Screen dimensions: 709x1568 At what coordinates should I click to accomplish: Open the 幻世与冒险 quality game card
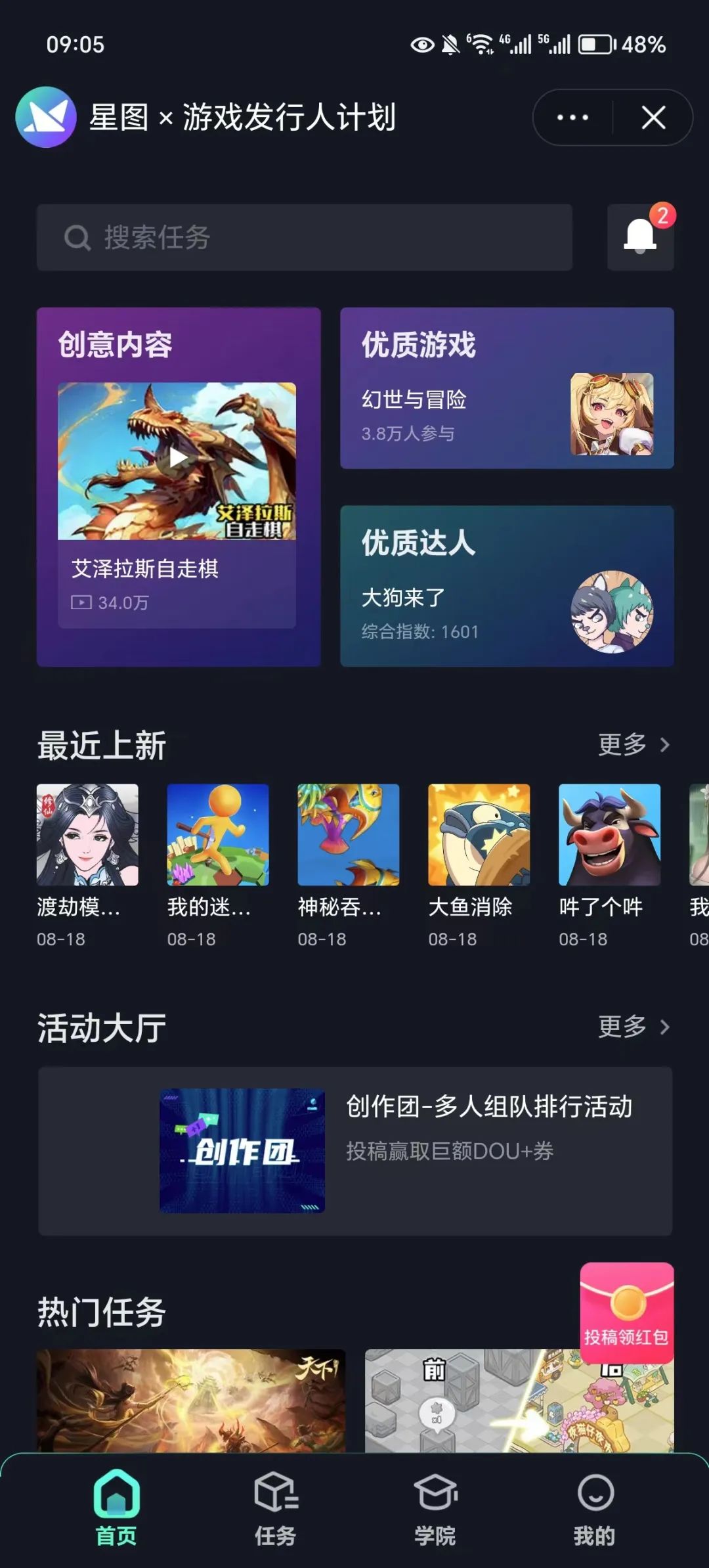click(x=506, y=388)
